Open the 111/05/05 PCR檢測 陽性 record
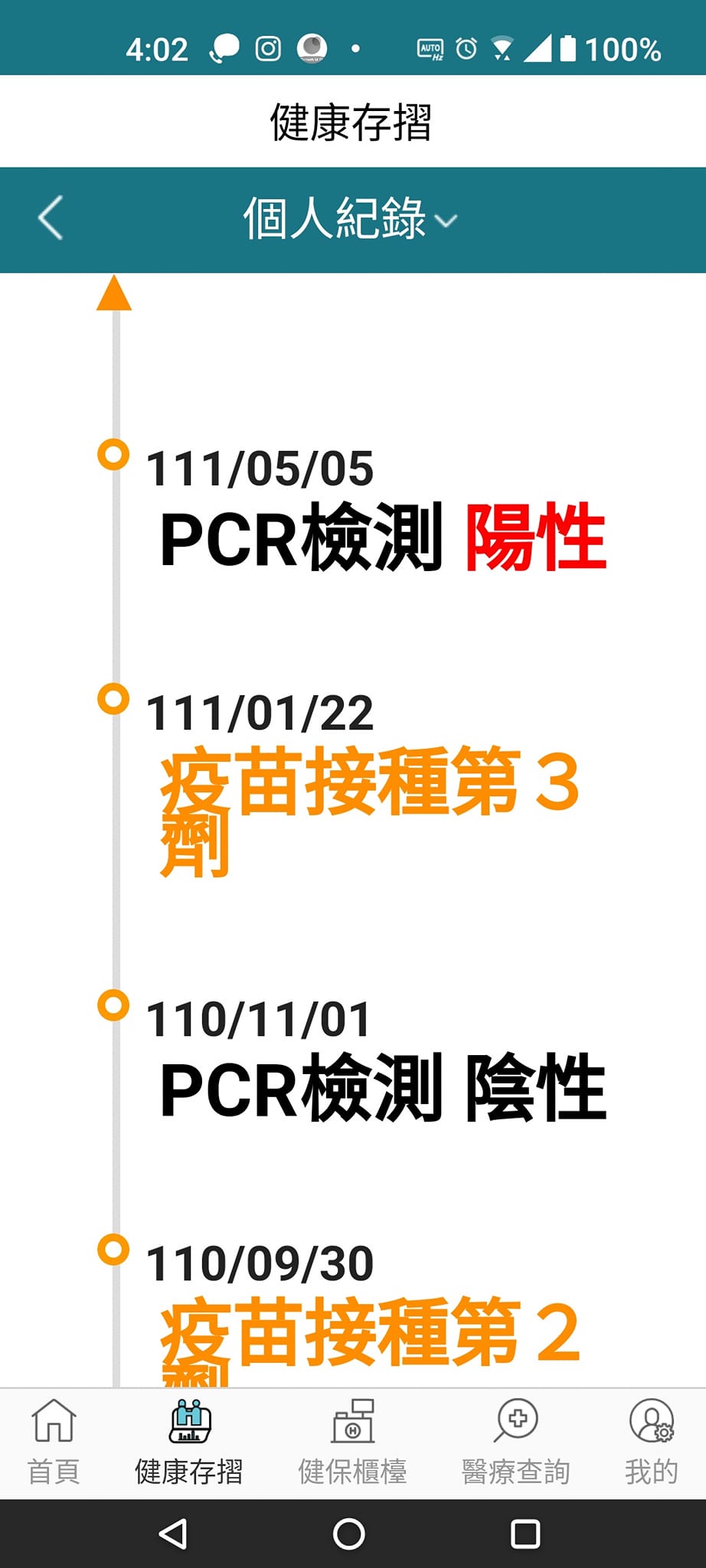Image resolution: width=706 pixels, height=1568 pixels. [x=383, y=537]
